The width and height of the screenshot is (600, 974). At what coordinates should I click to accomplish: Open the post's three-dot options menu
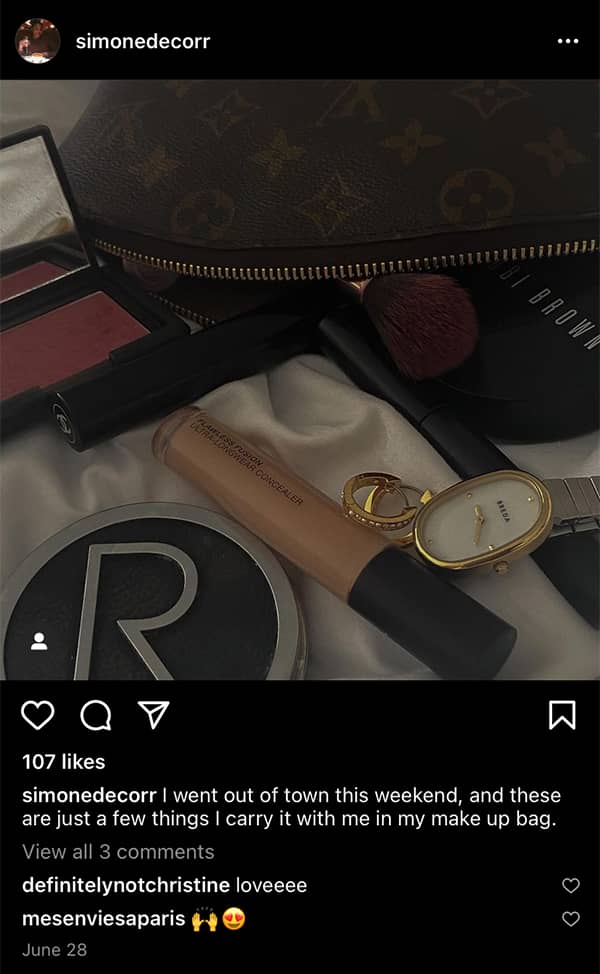click(x=567, y=41)
